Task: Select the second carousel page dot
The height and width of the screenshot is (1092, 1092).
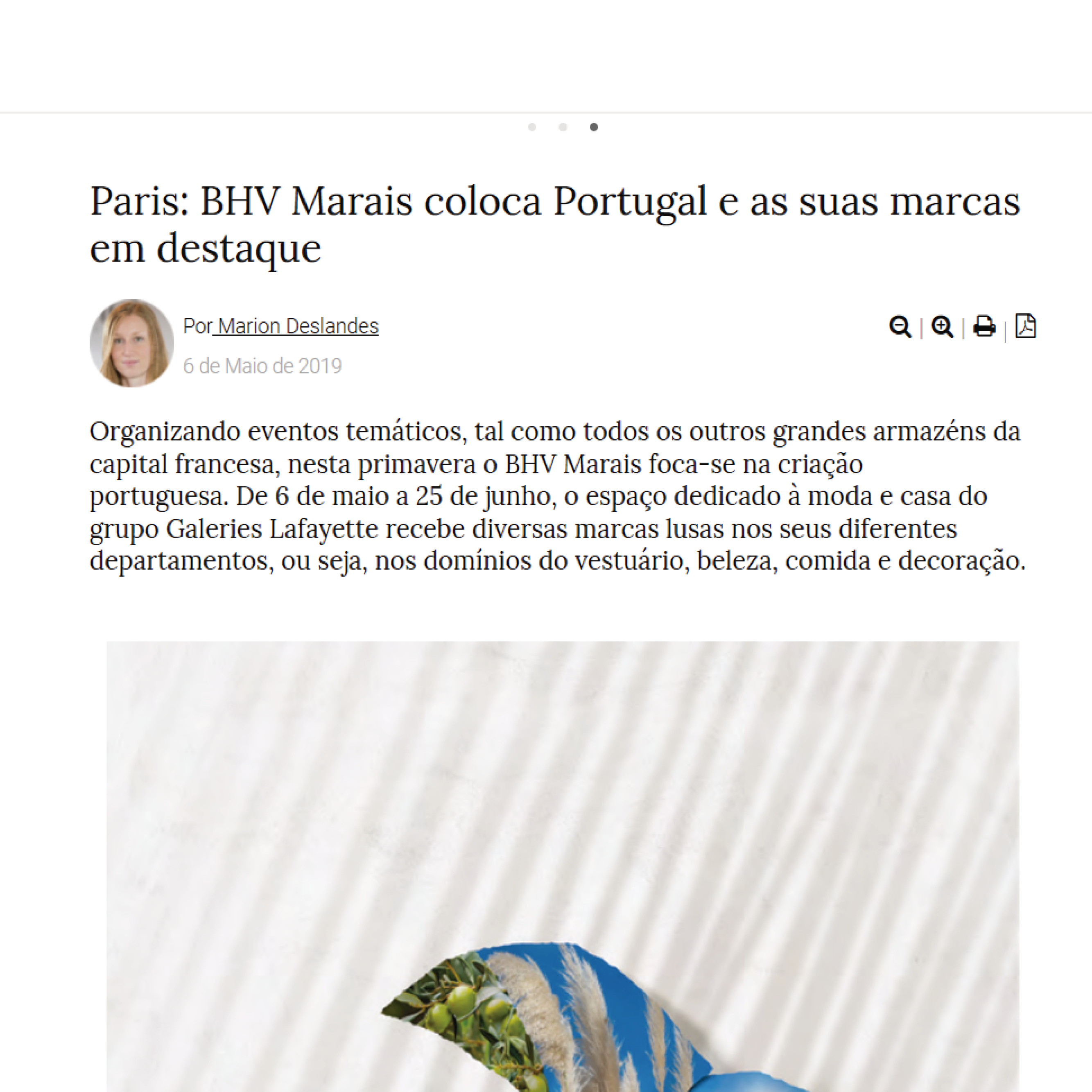Action: coord(563,127)
